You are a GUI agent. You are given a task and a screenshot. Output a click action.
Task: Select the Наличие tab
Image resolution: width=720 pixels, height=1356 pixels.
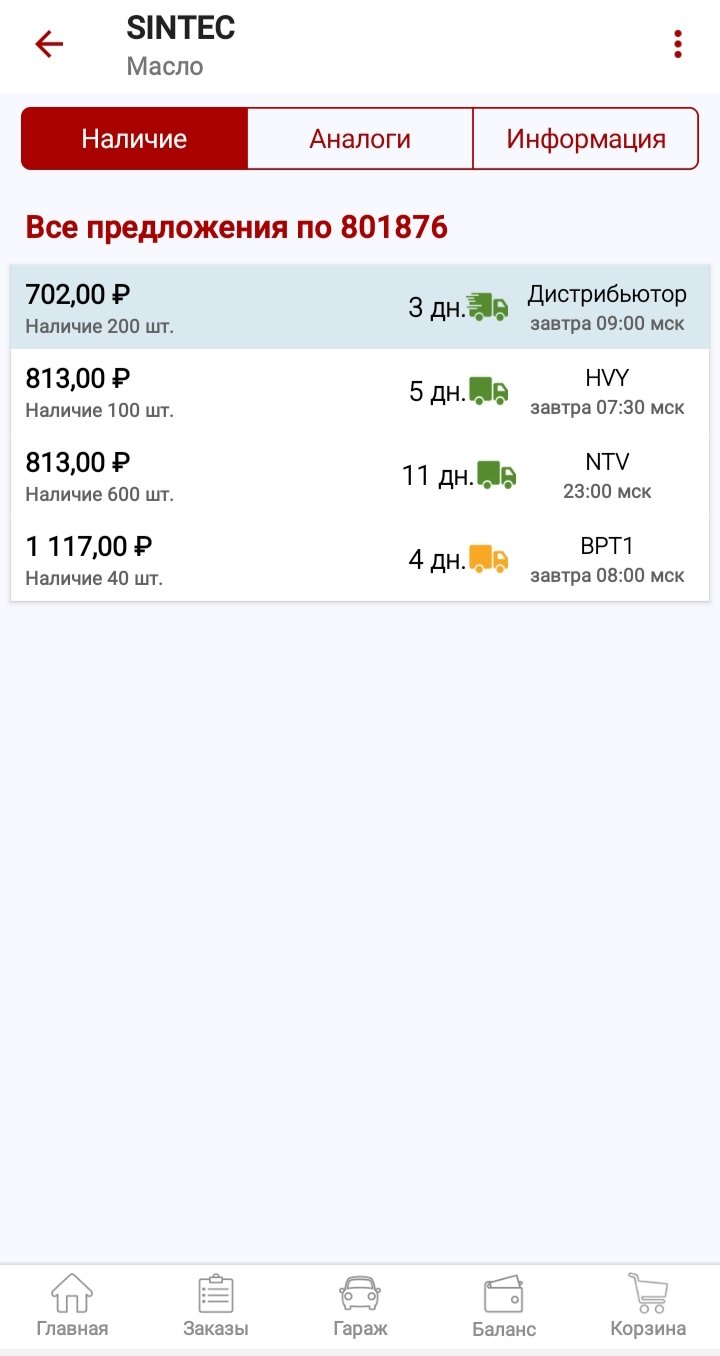(x=134, y=139)
